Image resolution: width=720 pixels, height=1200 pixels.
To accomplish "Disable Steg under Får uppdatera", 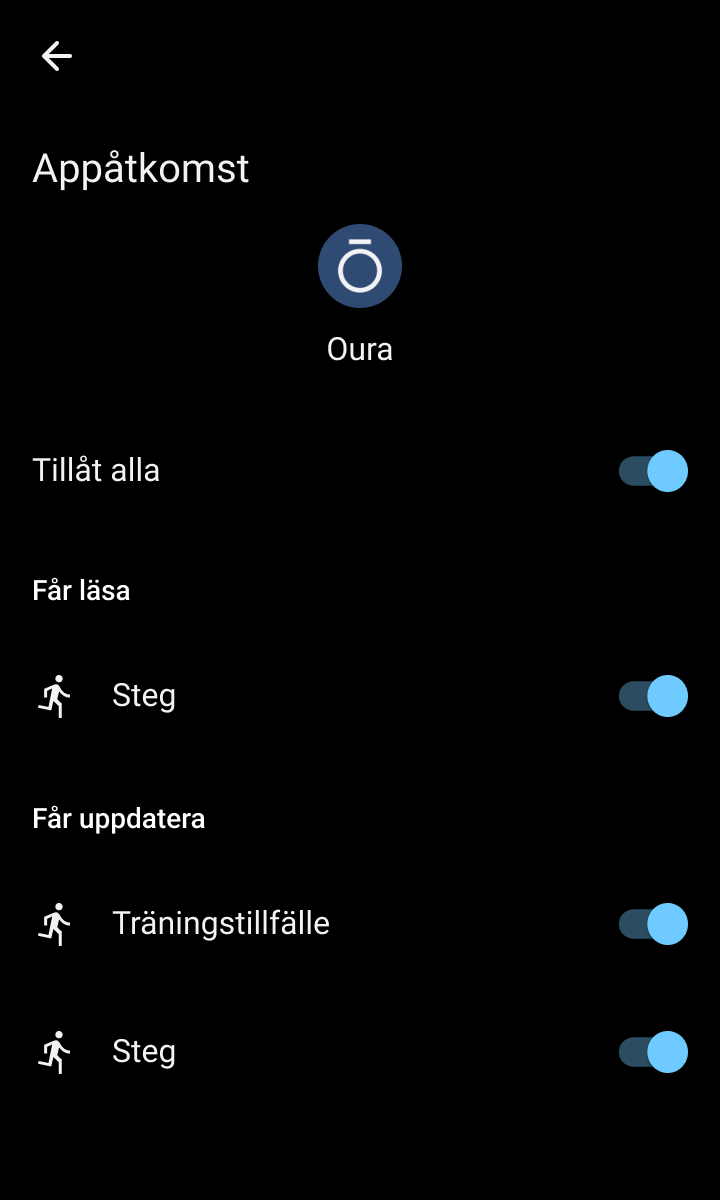I will 653,1052.
